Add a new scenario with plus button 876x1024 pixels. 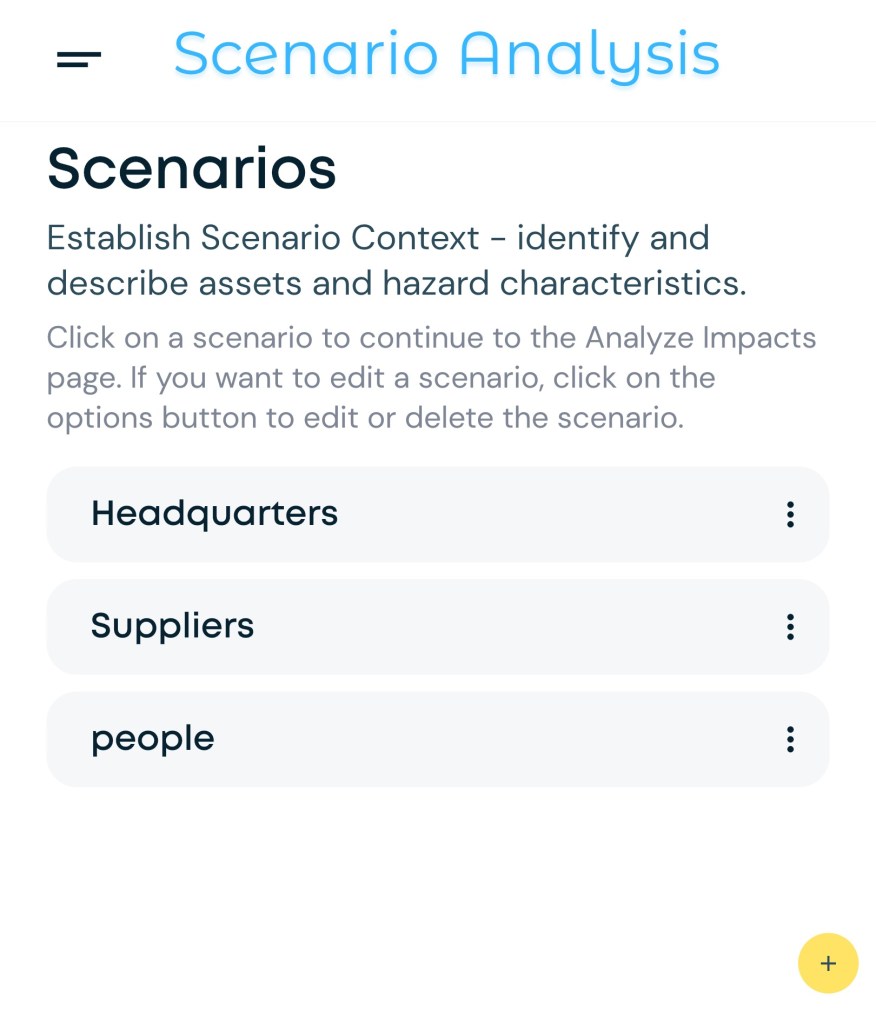827,963
